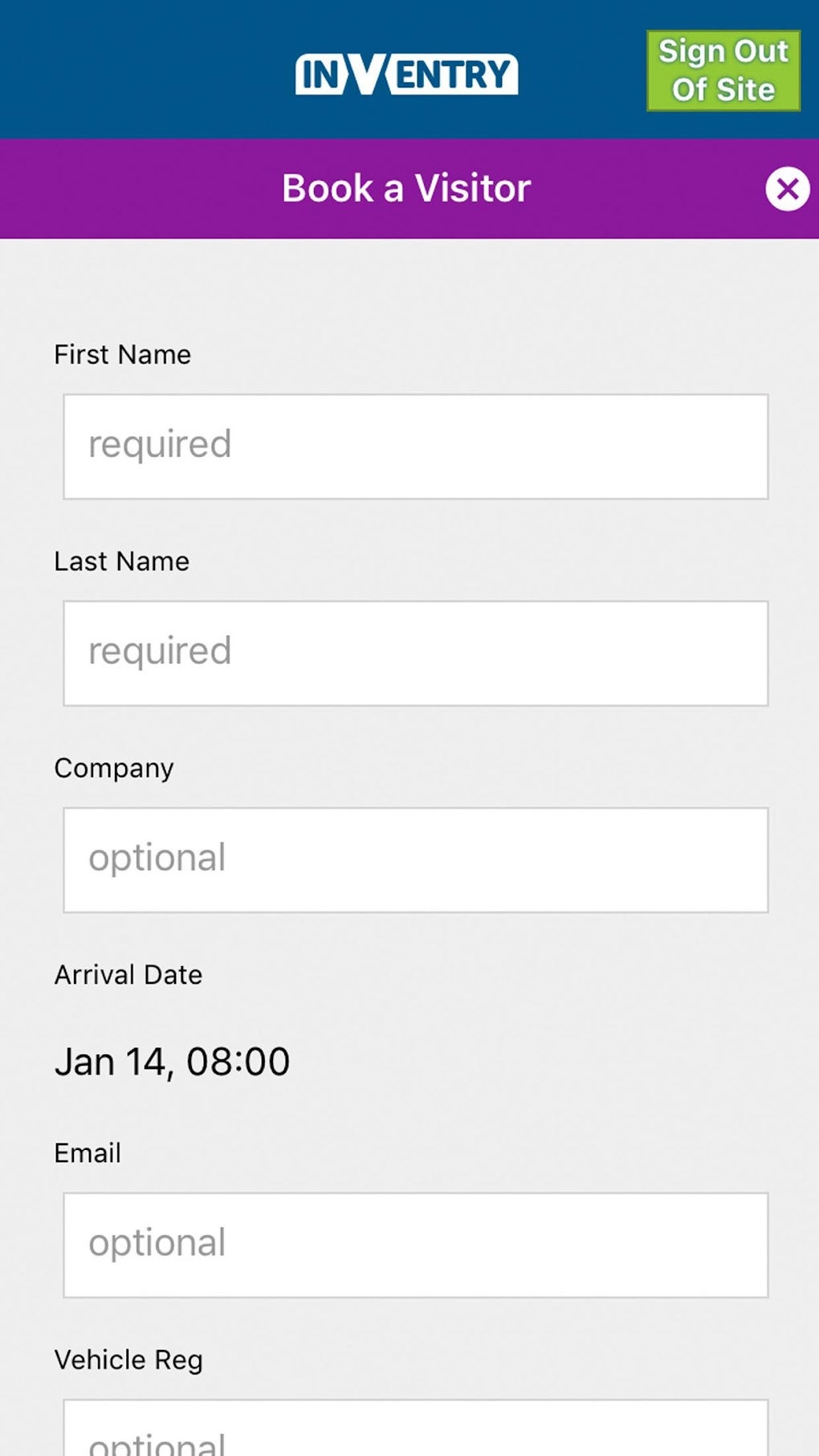
Task: Tap the Company label
Action: tap(113, 768)
